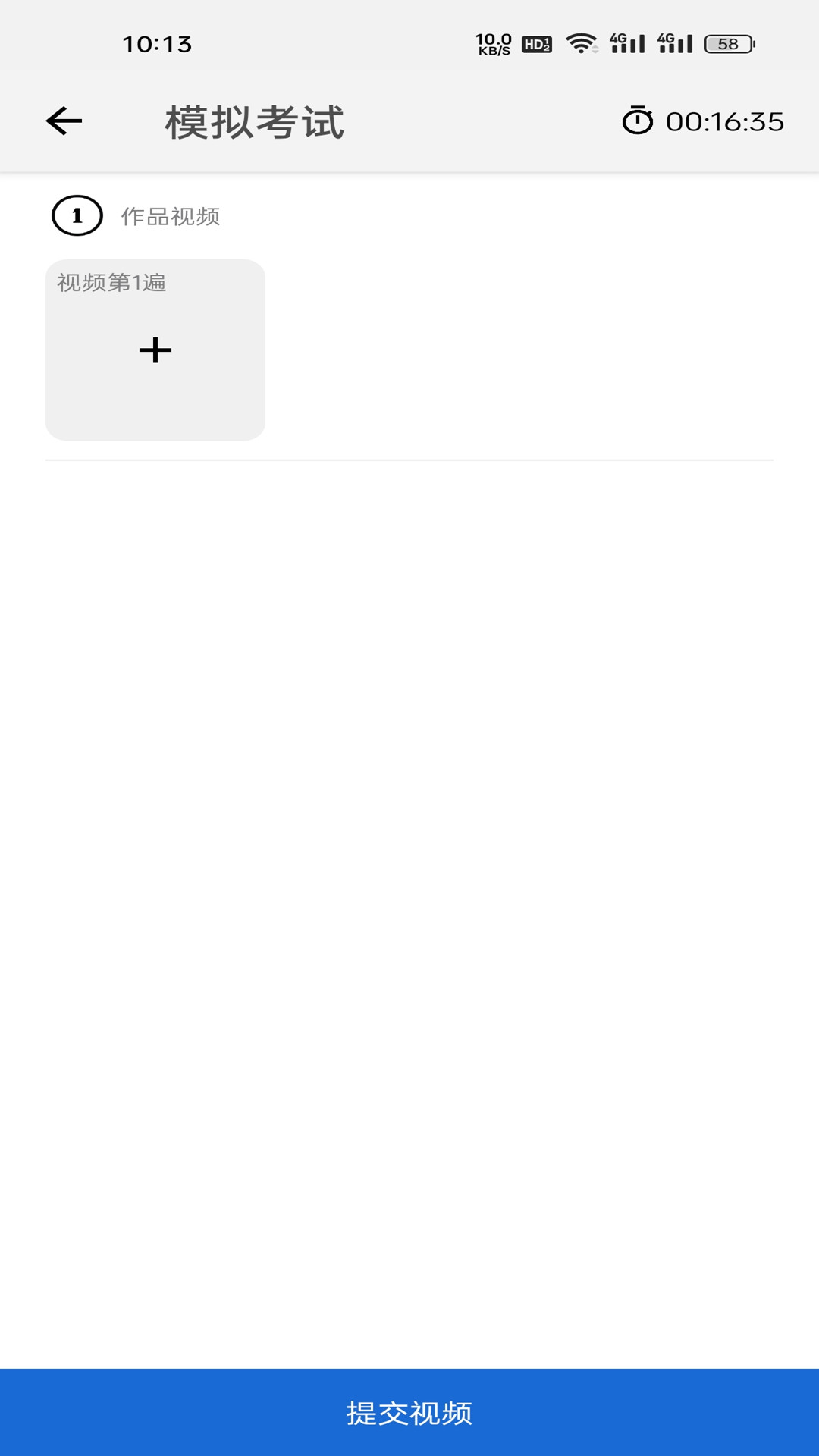Submit the video with 提交视频 button
The height and width of the screenshot is (1456, 819).
[409, 1412]
